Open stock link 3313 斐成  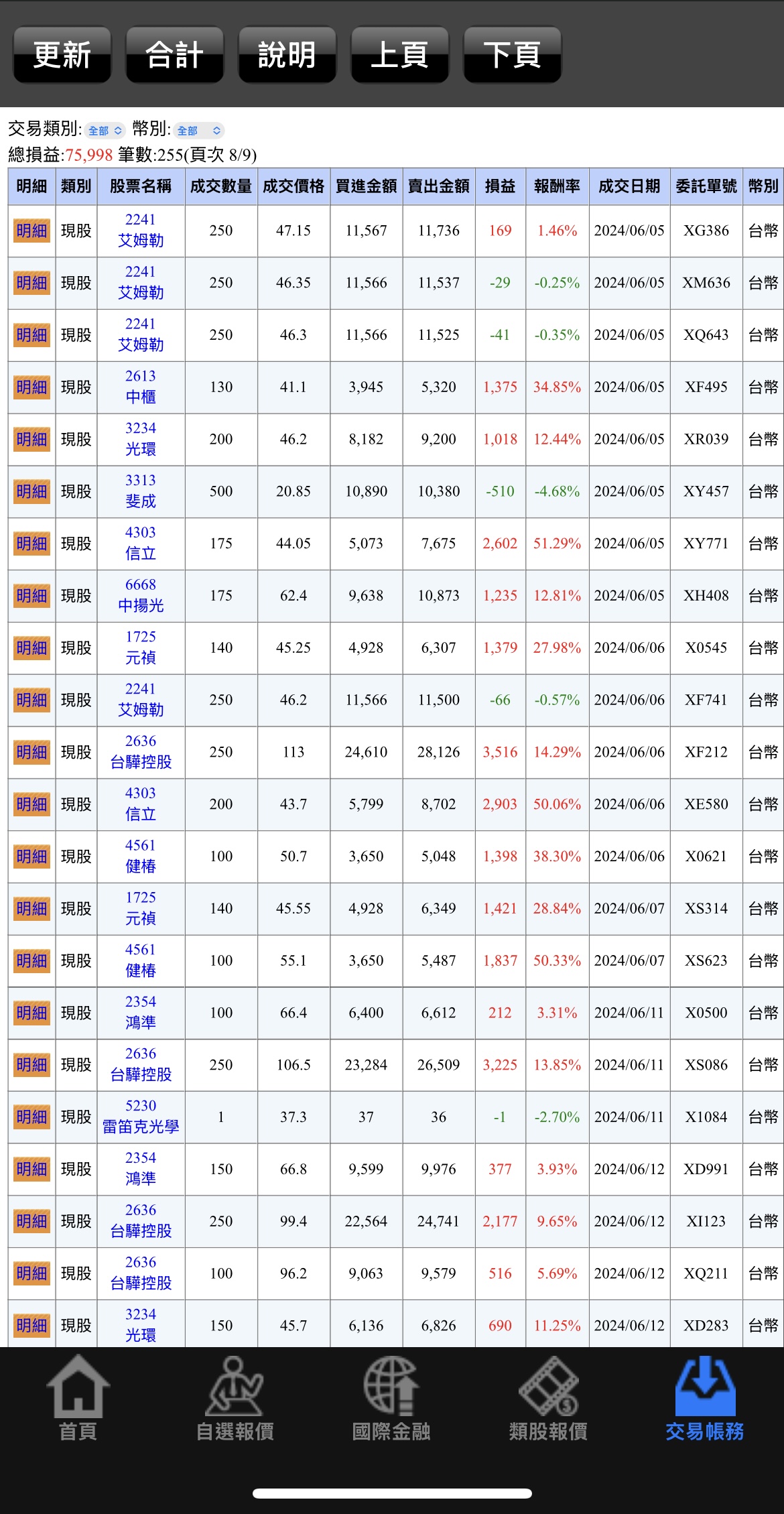[141, 491]
